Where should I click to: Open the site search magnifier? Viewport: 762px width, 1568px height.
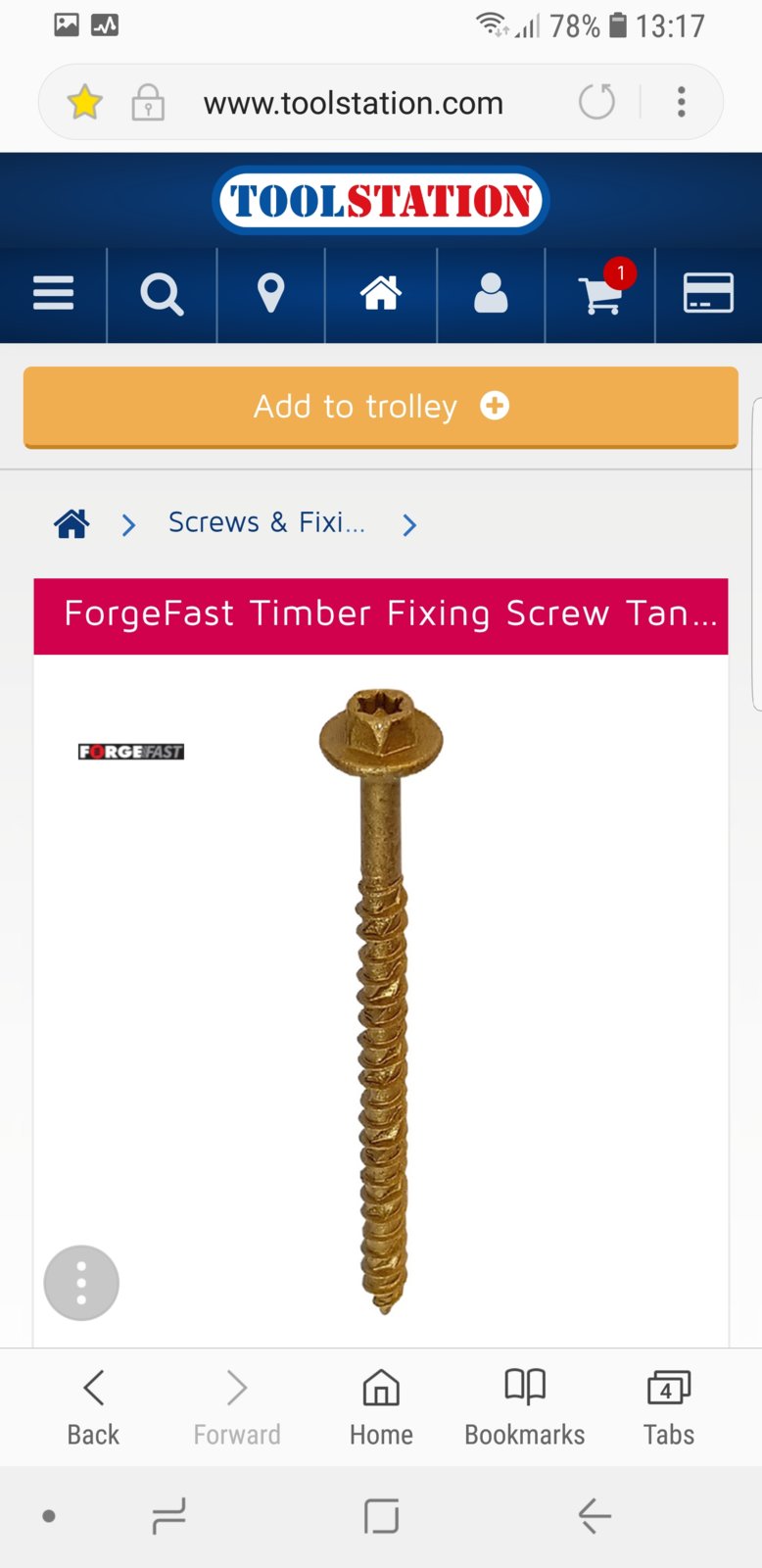(x=162, y=293)
